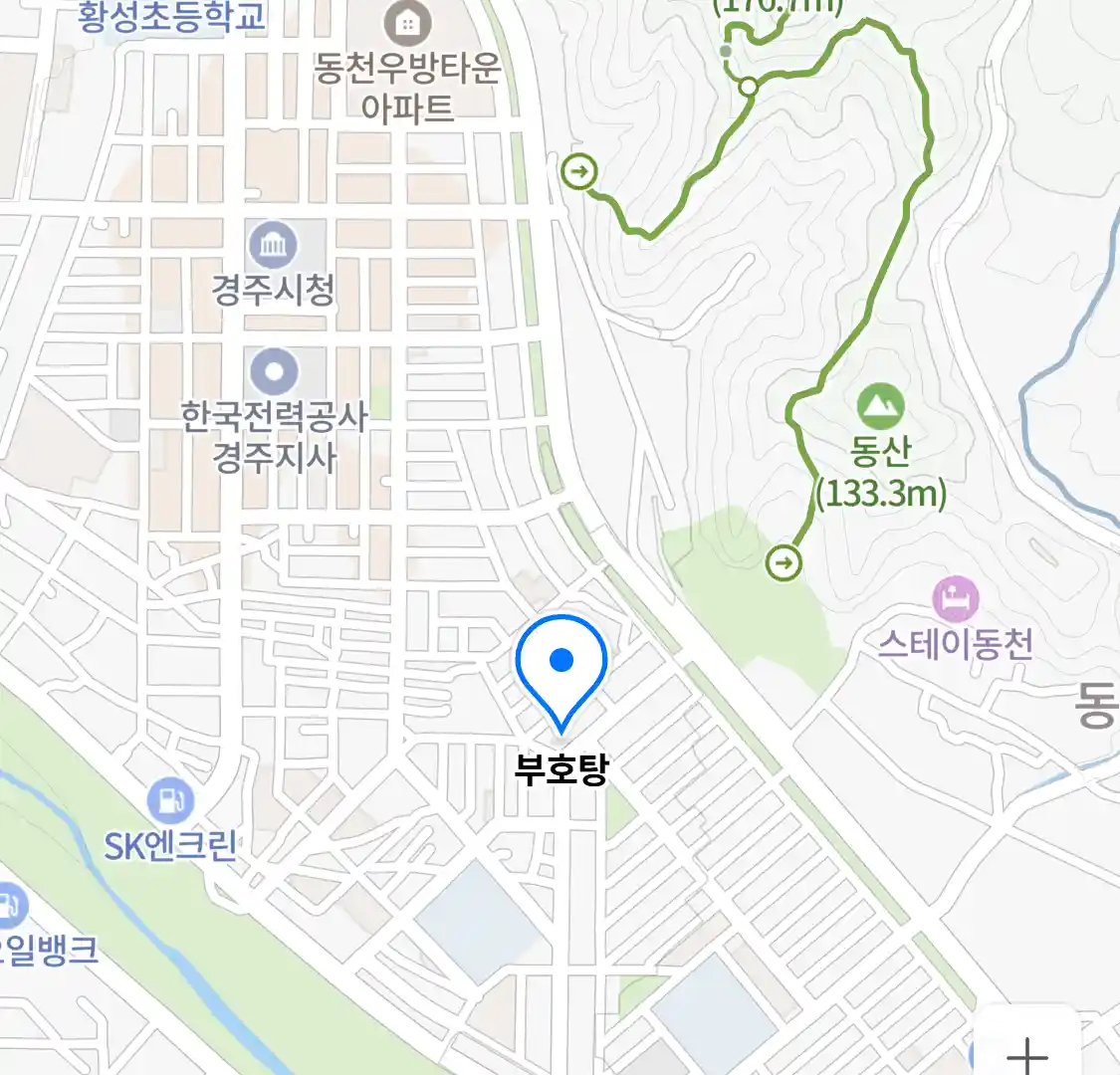This screenshot has height=1075, width=1120.
Task: Select the SK엔크린 gas station marker
Action: pyautogui.click(x=169, y=799)
